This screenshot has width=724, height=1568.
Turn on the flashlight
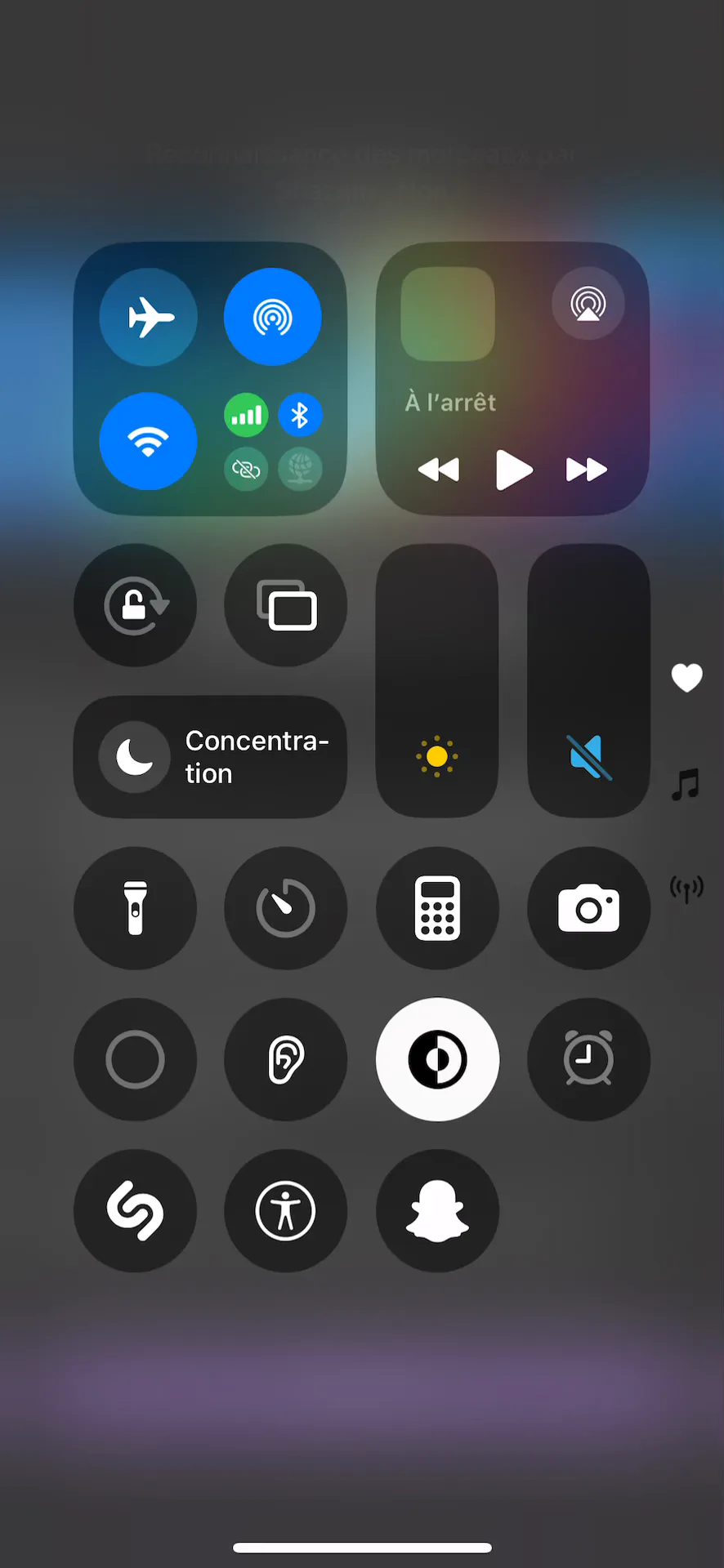pyautogui.click(x=135, y=908)
